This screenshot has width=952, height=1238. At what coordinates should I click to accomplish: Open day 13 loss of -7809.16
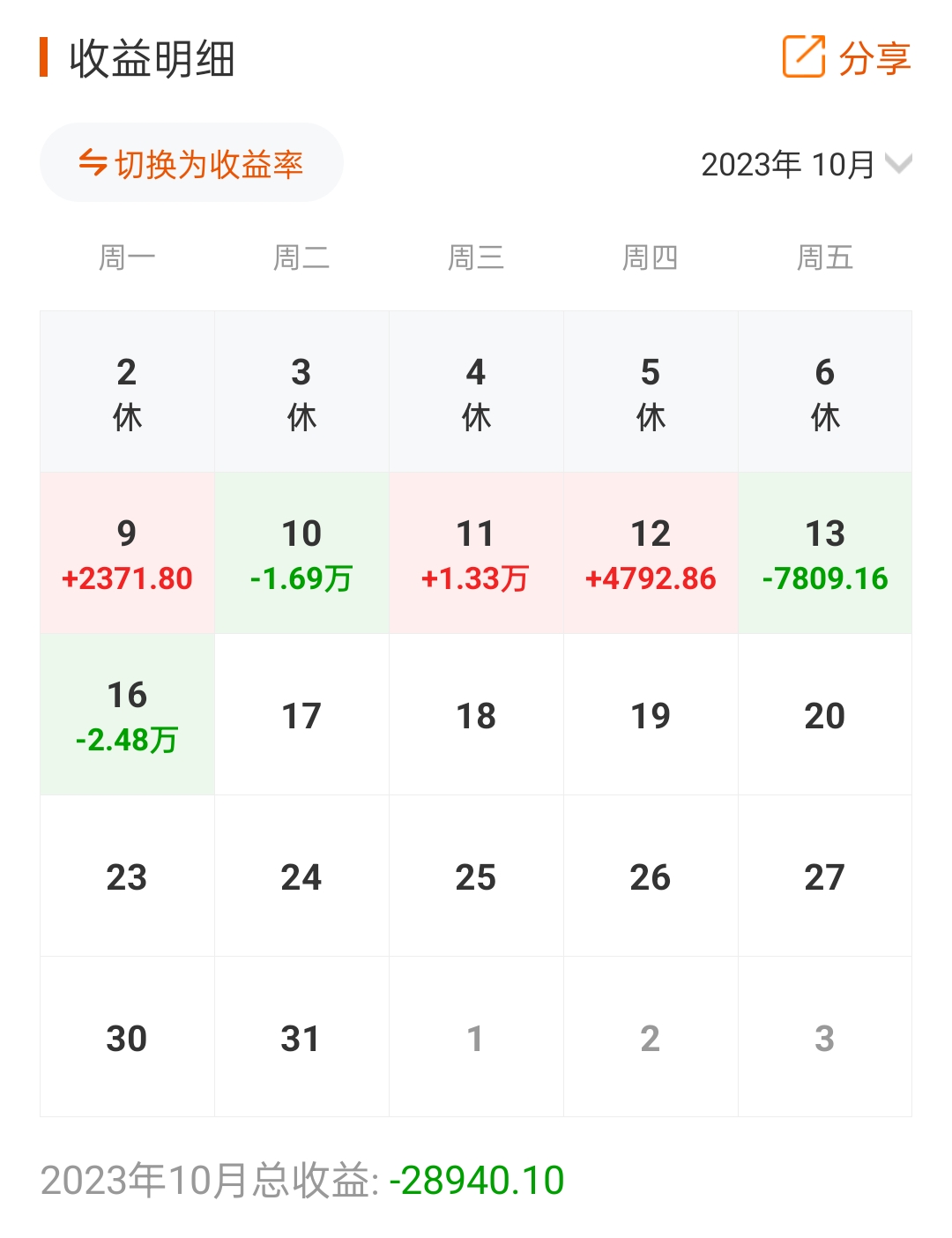tap(825, 553)
